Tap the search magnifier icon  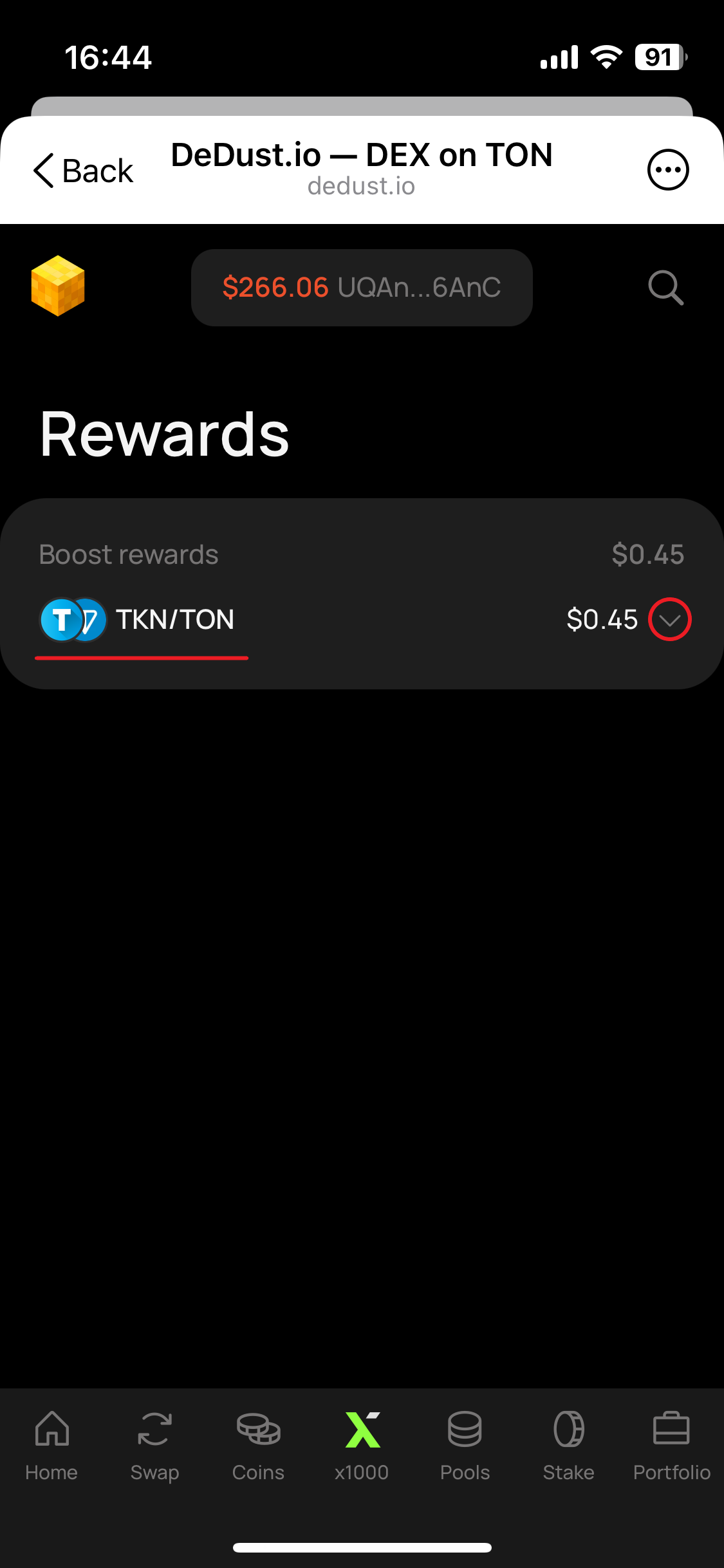665,287
